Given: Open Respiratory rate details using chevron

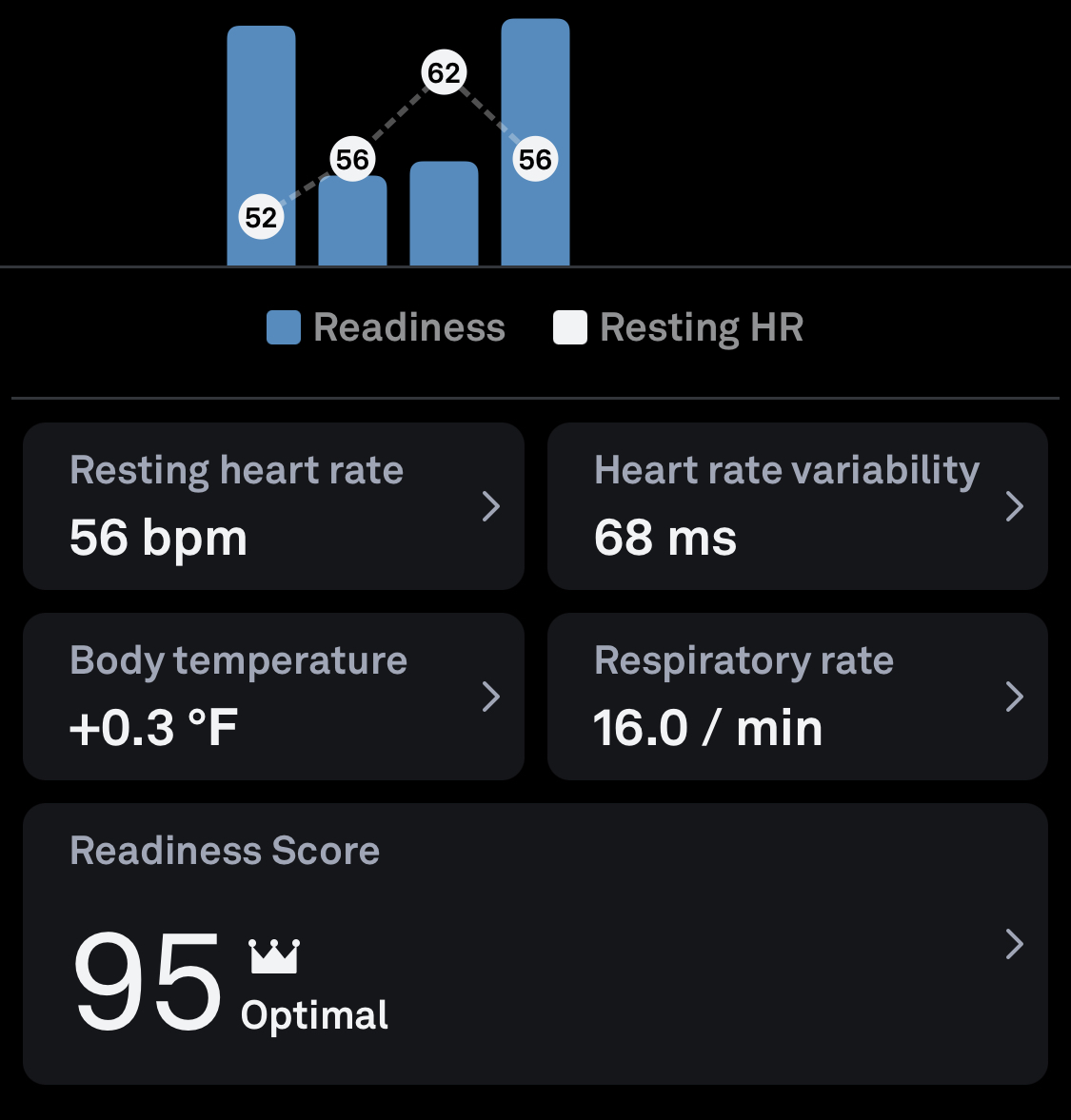Looking at the screenshot, I should [x=1015, y=697].
